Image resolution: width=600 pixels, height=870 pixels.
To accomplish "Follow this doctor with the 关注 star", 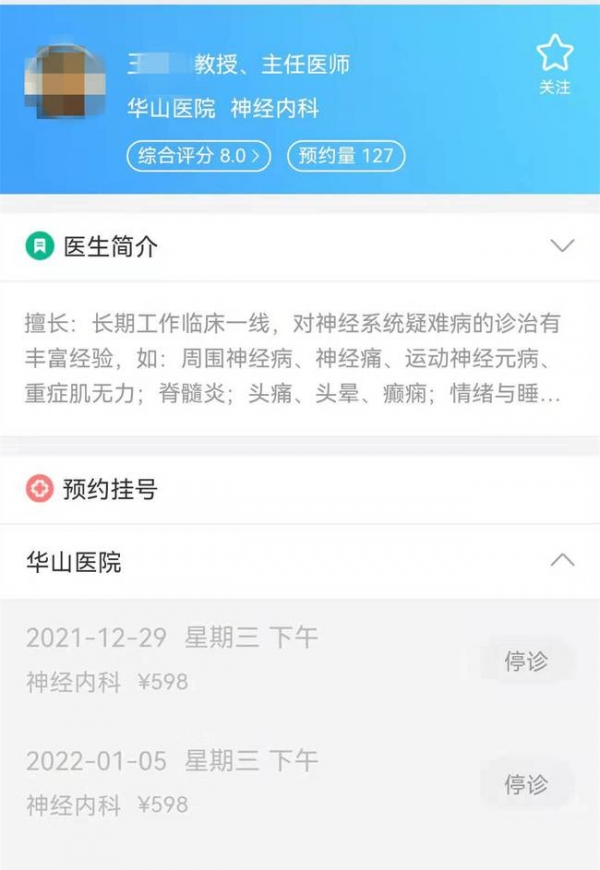I will click(x=554, y=60).
